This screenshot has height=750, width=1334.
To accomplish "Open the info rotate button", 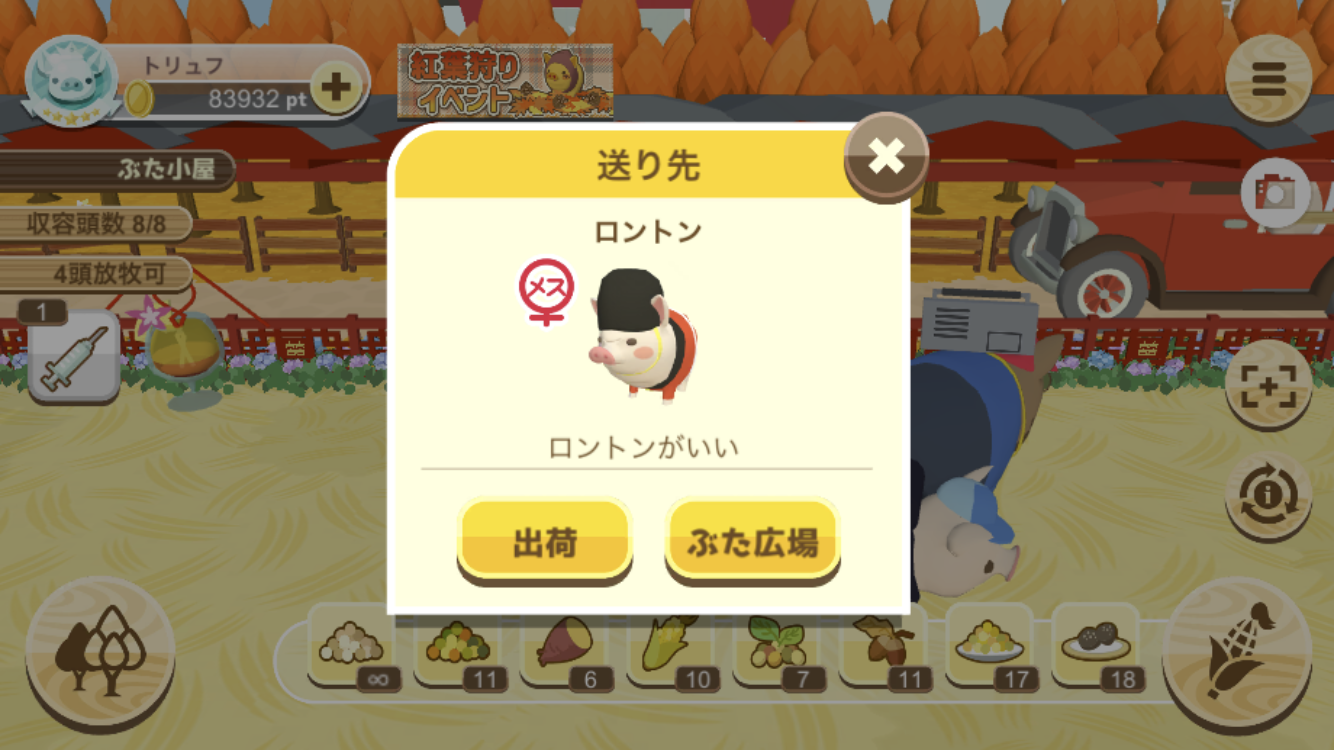I will click(1268, 495).
